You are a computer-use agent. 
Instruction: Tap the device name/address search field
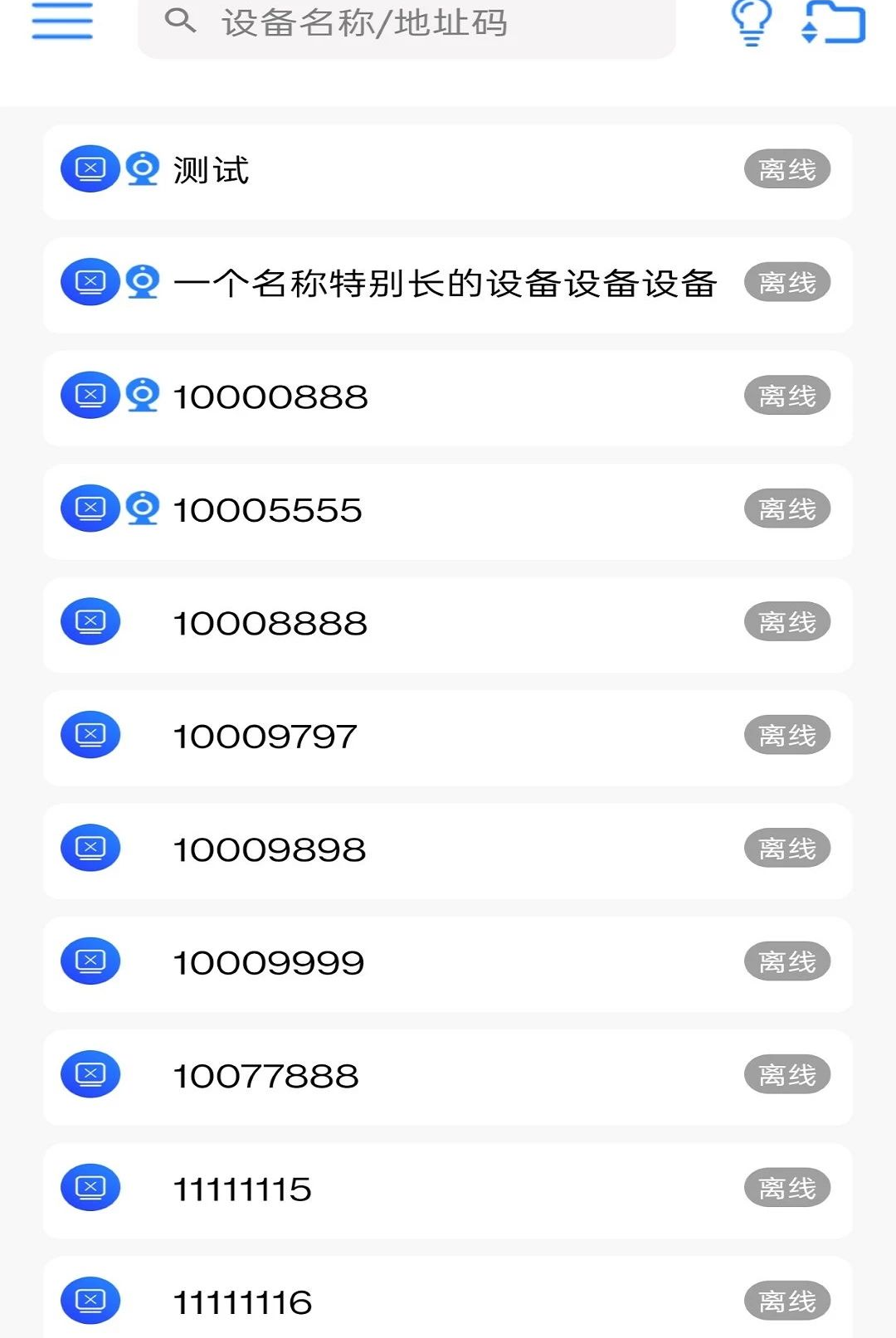(x=407, y=24)
